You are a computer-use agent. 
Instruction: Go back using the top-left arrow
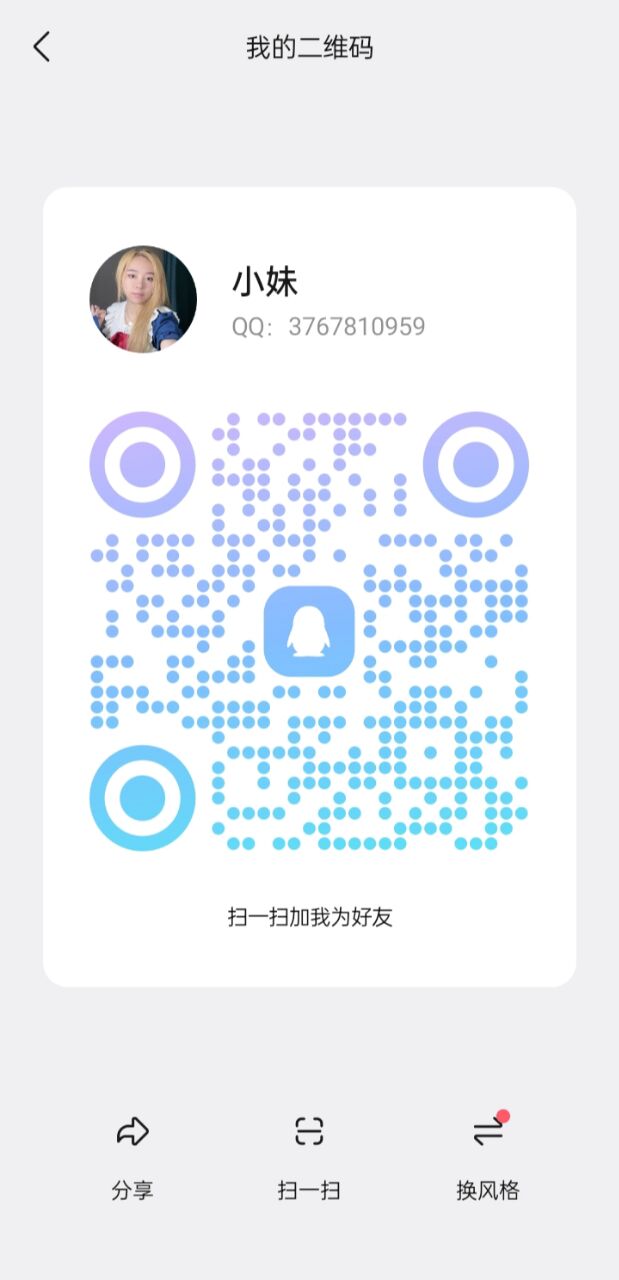[42, 47]
